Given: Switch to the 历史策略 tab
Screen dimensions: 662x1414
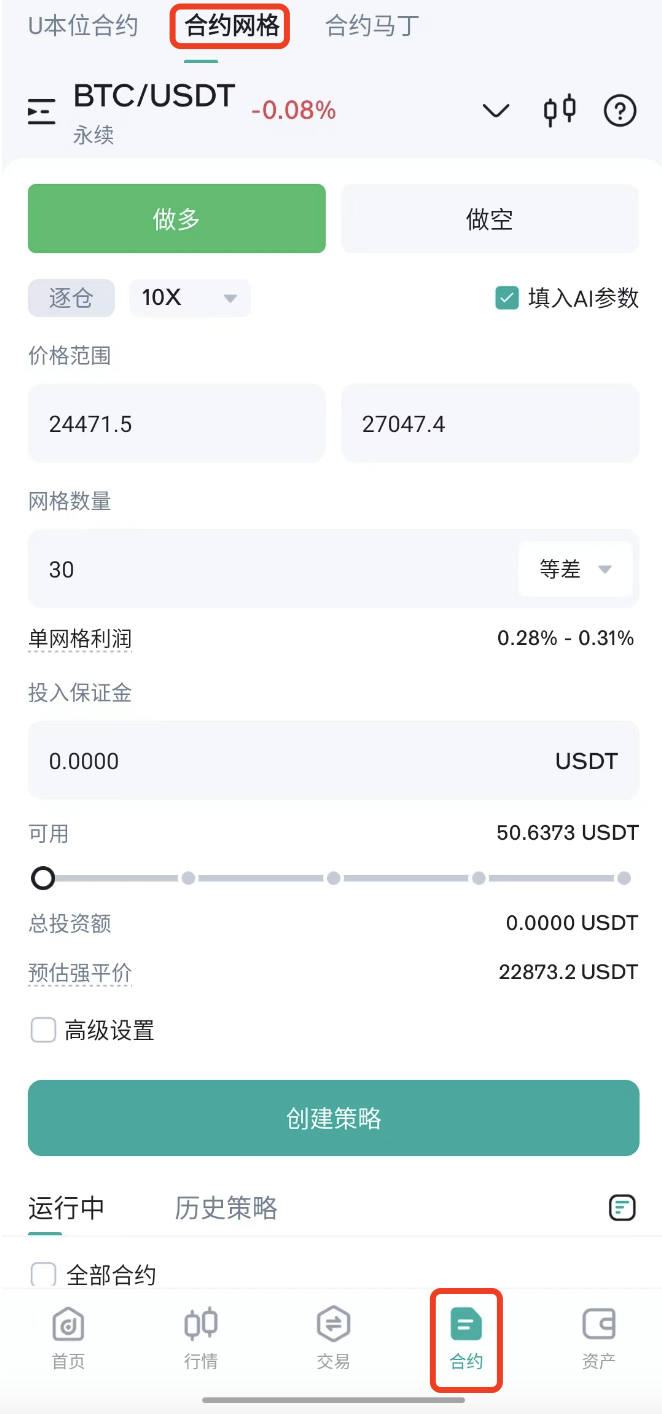Looking at the screenshot, I should 226,1208.
